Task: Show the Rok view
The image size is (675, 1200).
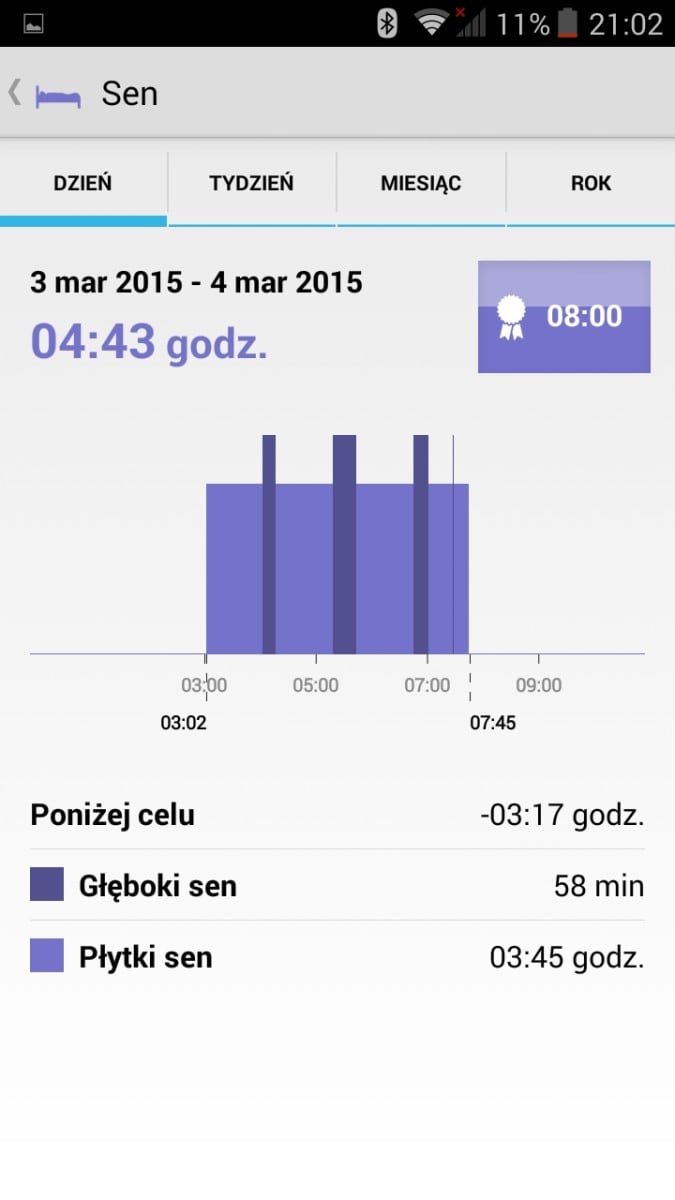Action: 590,184
